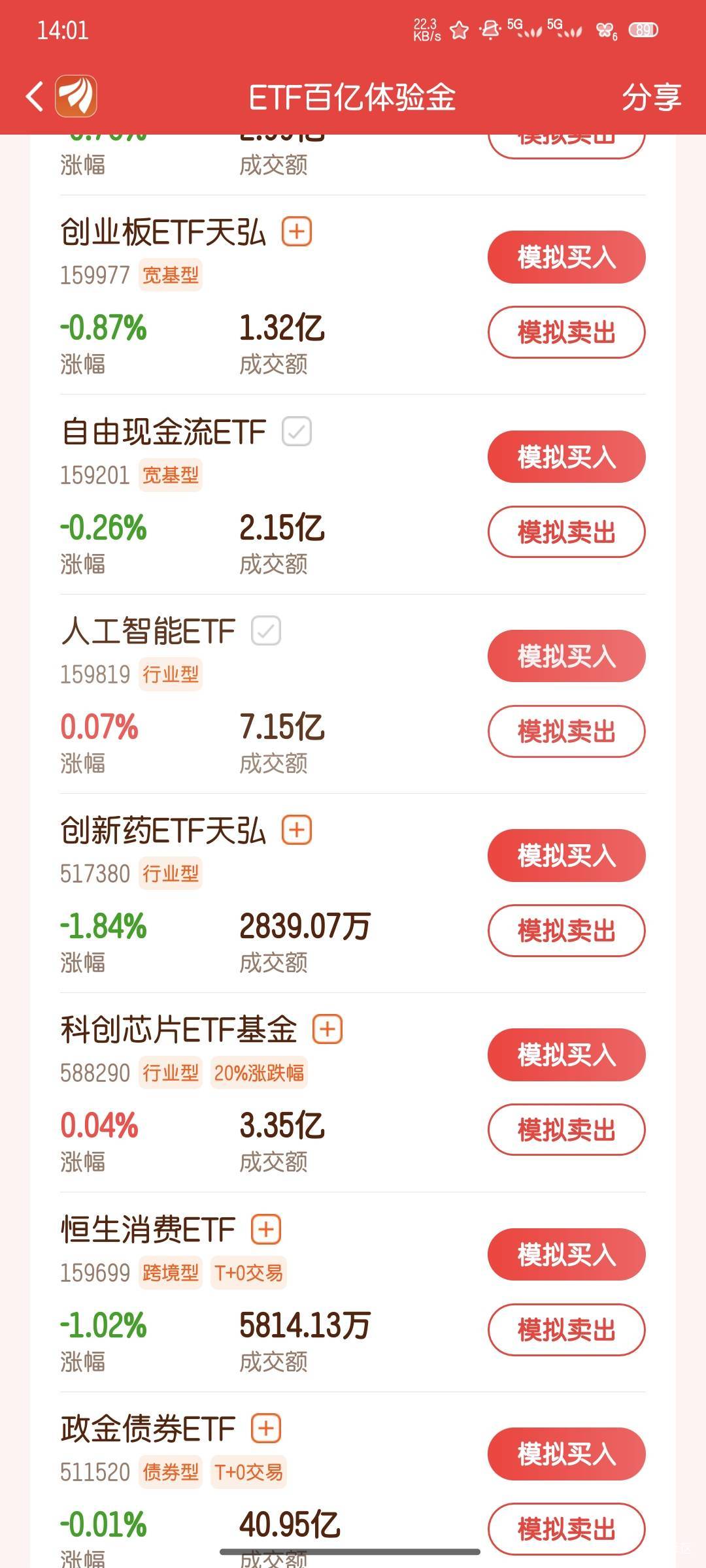Simulate buying 创新药ETF天弘
The height and width of the screenshot is (1568, 706).
566,855
